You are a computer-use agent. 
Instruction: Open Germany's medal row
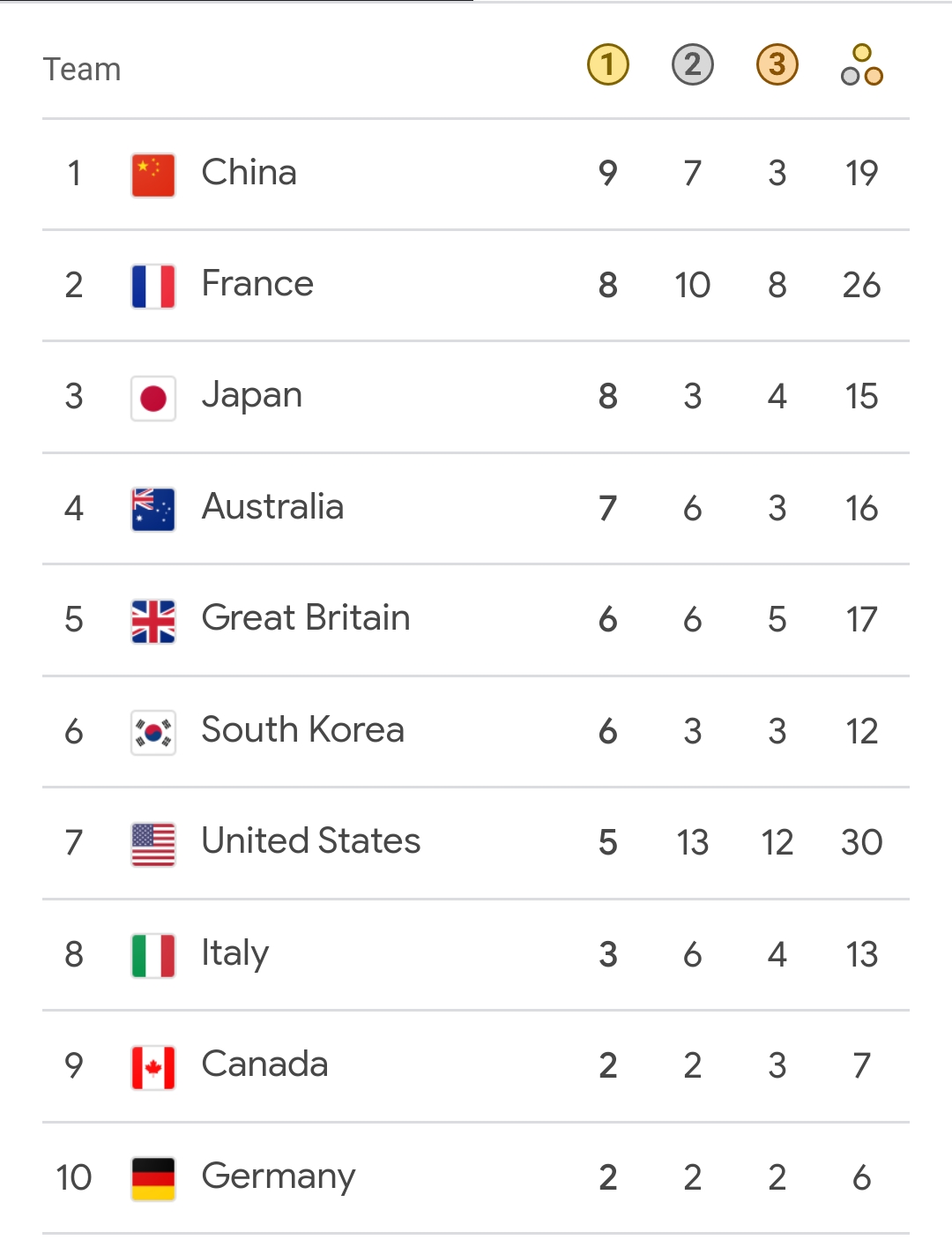[x=476, y=1178]
